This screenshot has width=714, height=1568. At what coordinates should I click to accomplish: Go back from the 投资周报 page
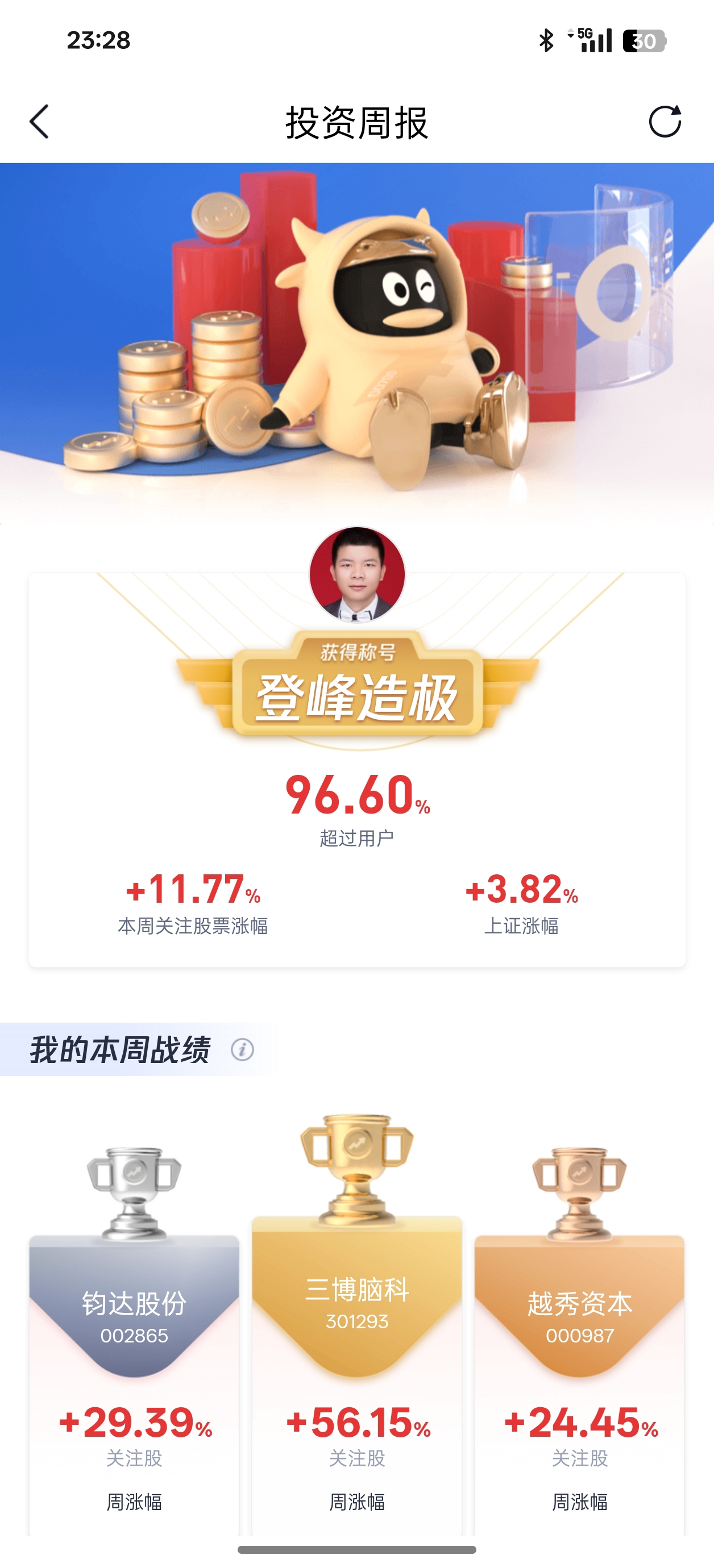coord(40,122)
